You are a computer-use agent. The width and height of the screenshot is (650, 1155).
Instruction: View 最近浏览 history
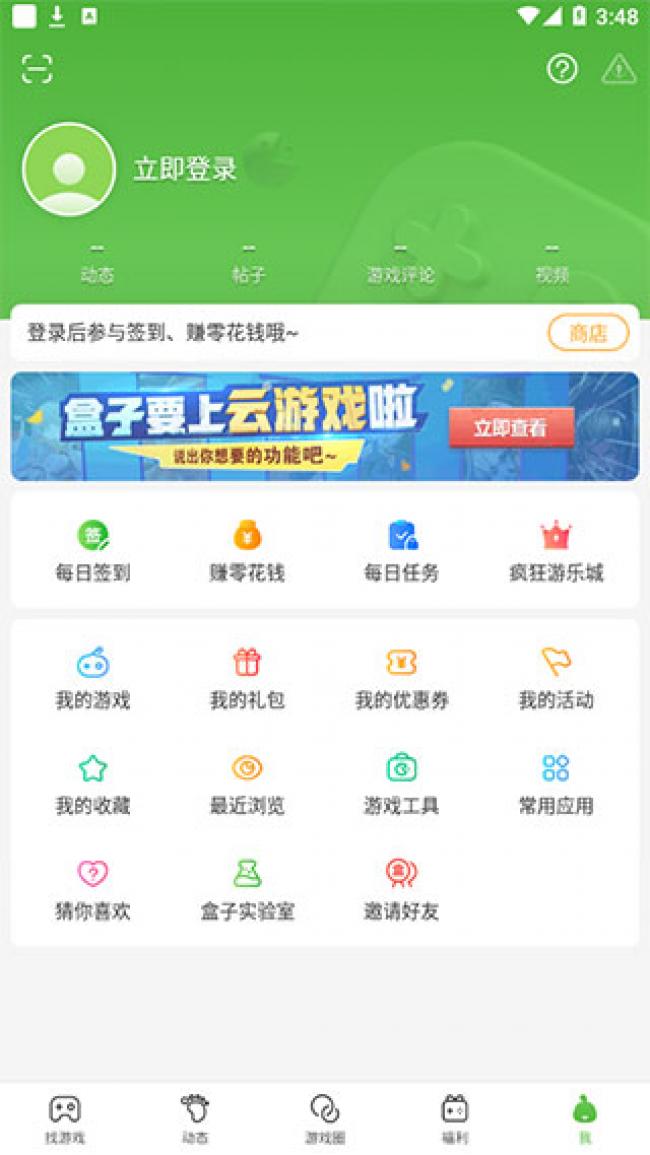247,783
